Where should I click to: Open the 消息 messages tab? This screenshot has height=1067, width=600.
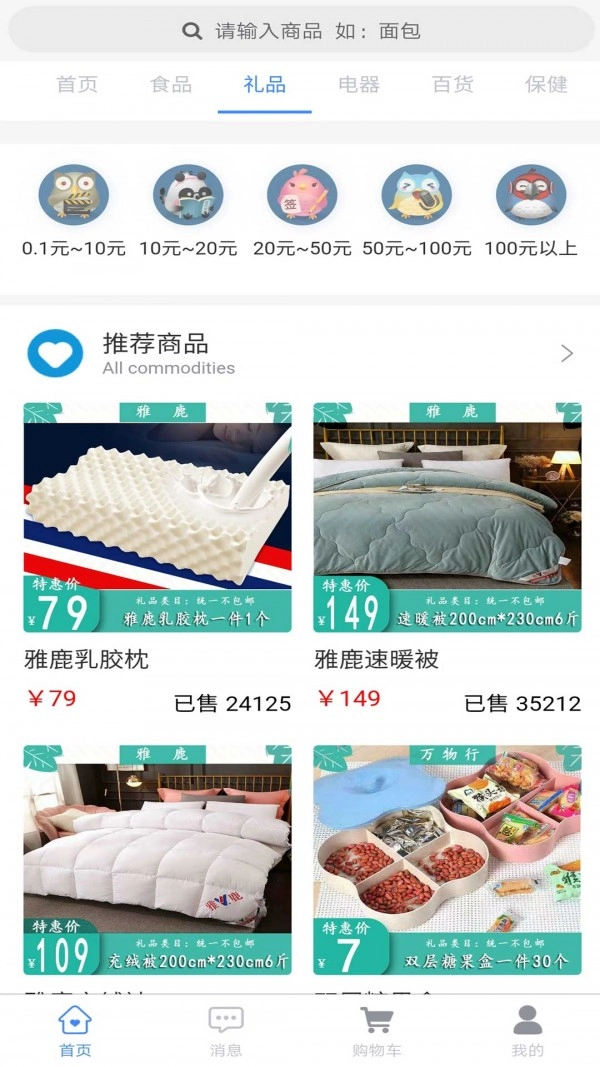tap(226, 1030)
